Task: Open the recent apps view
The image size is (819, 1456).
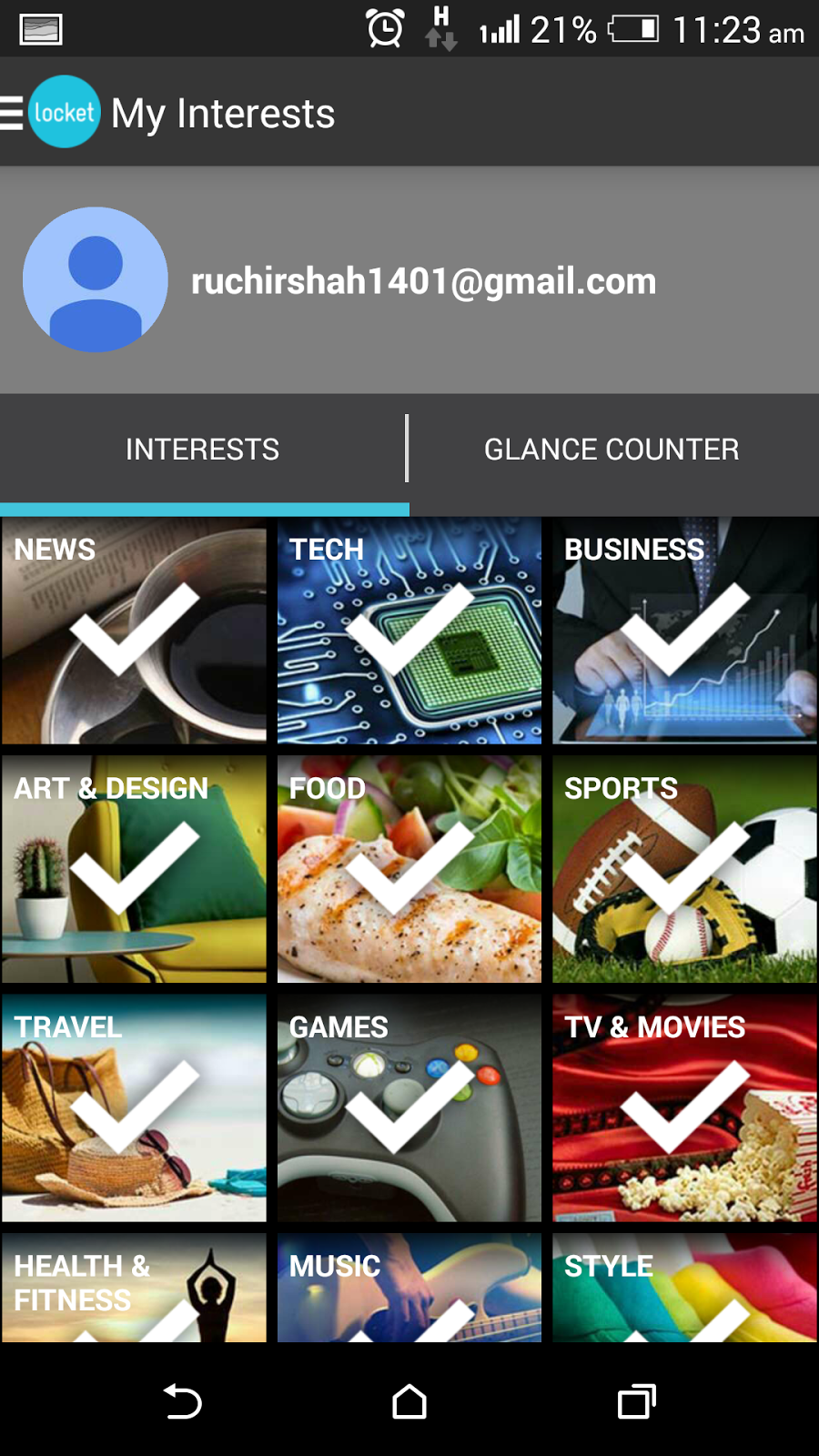Action: pyautogui.click(x=636, y=1401)
